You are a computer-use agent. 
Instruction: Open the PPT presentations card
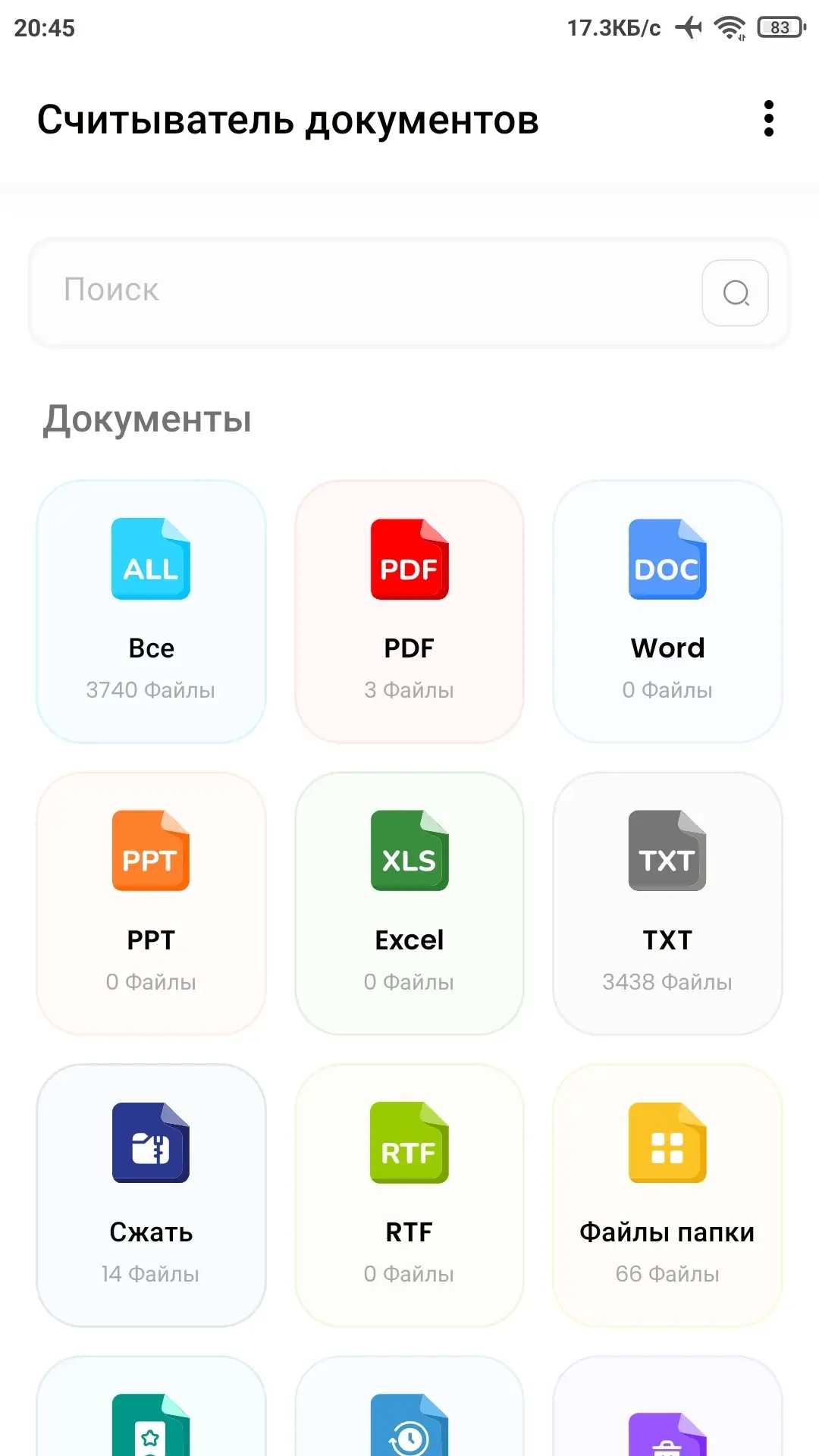[151, 903]
